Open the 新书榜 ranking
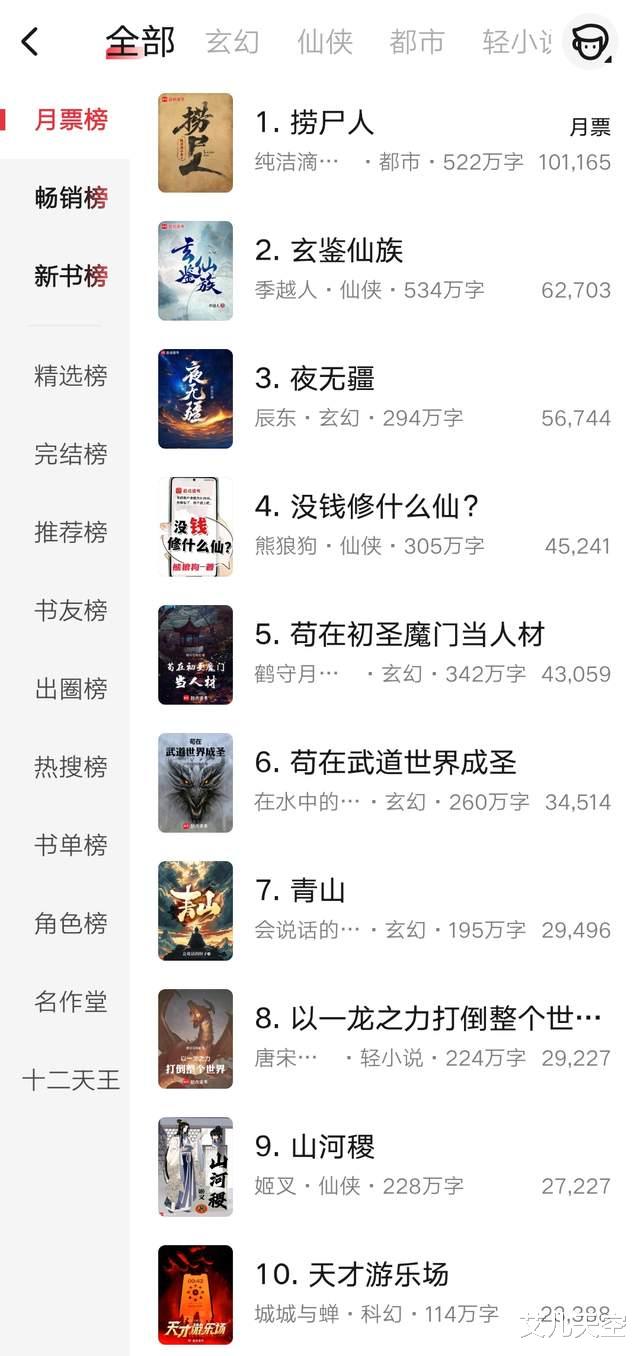 click(71, 276)
